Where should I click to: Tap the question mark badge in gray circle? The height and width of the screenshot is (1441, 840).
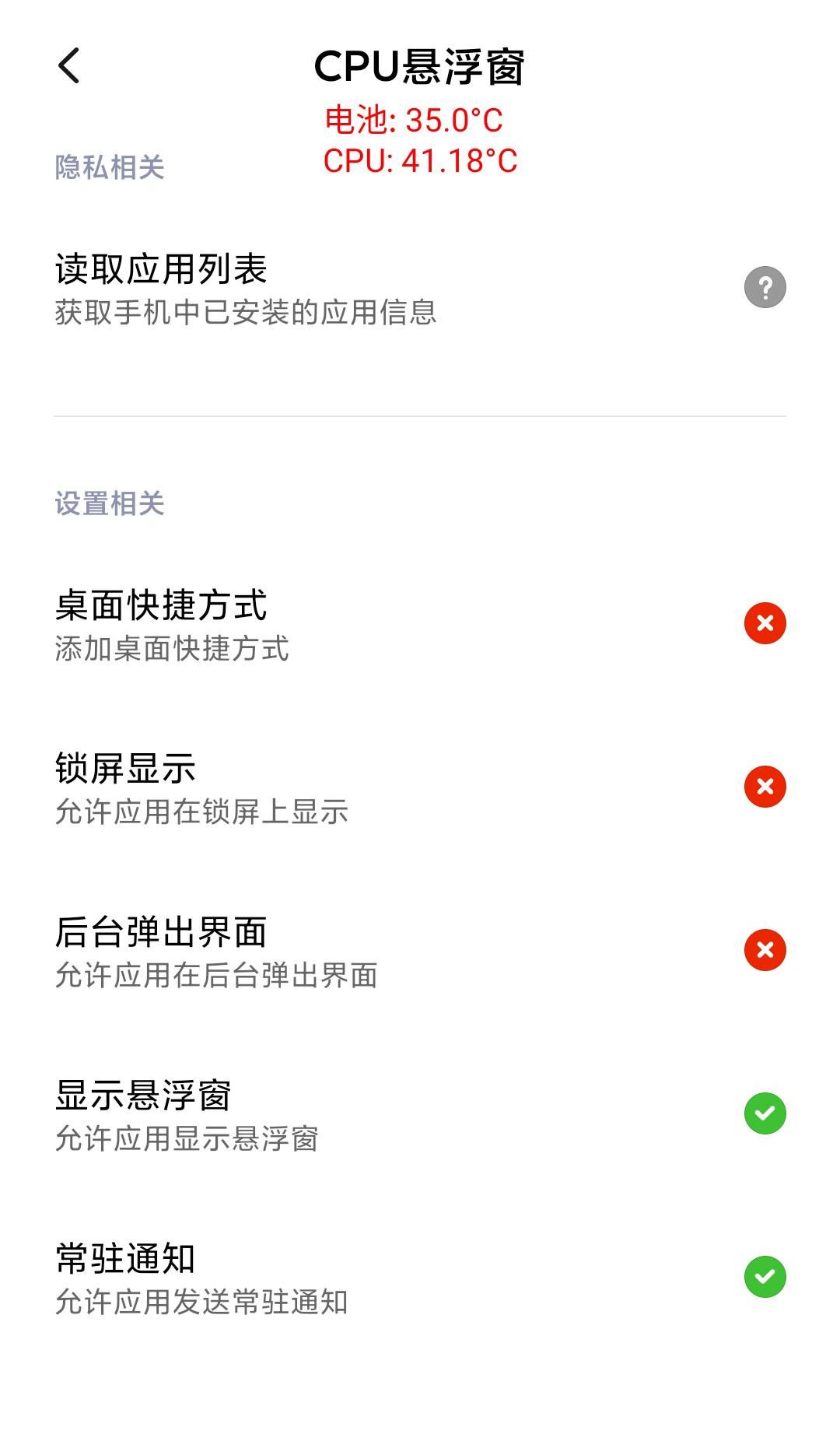tap(766, 286)
